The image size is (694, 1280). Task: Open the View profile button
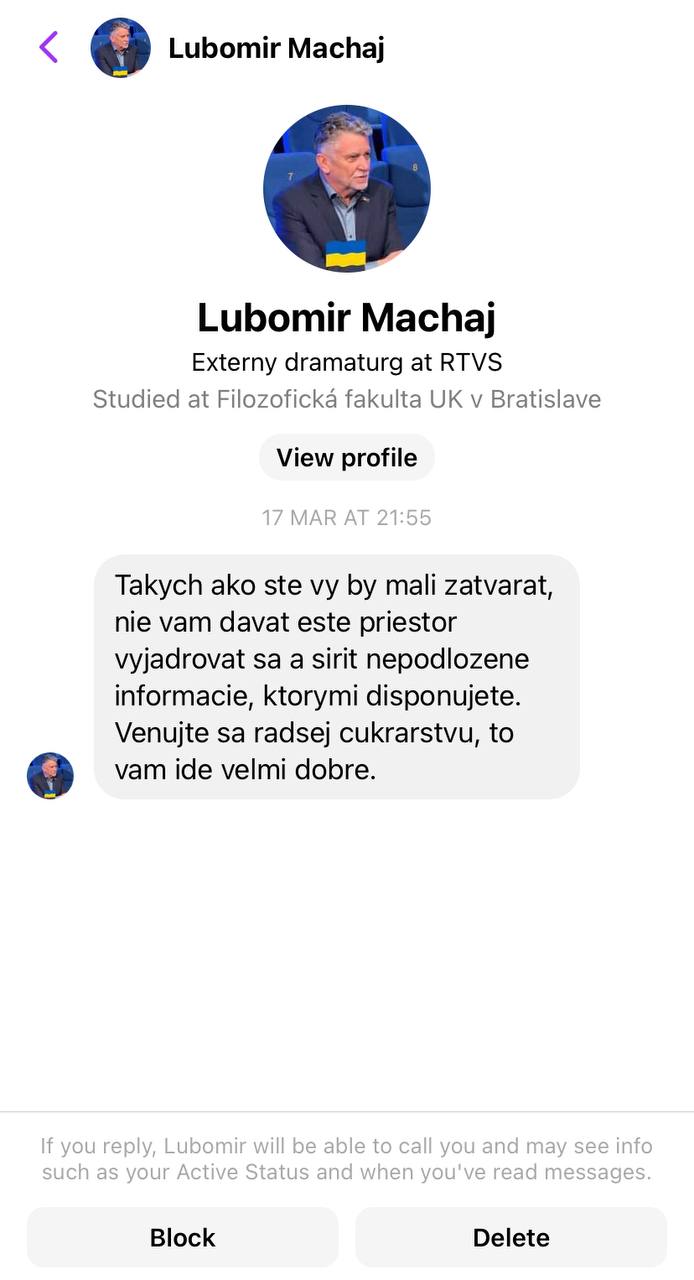(x=346, y=458)
